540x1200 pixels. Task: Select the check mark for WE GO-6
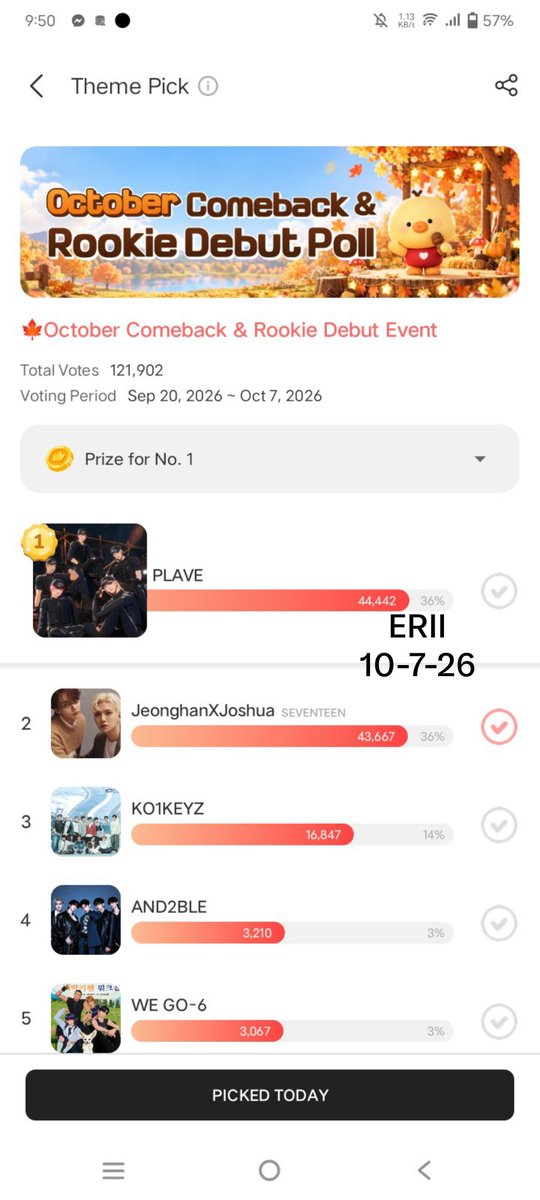499,1021
